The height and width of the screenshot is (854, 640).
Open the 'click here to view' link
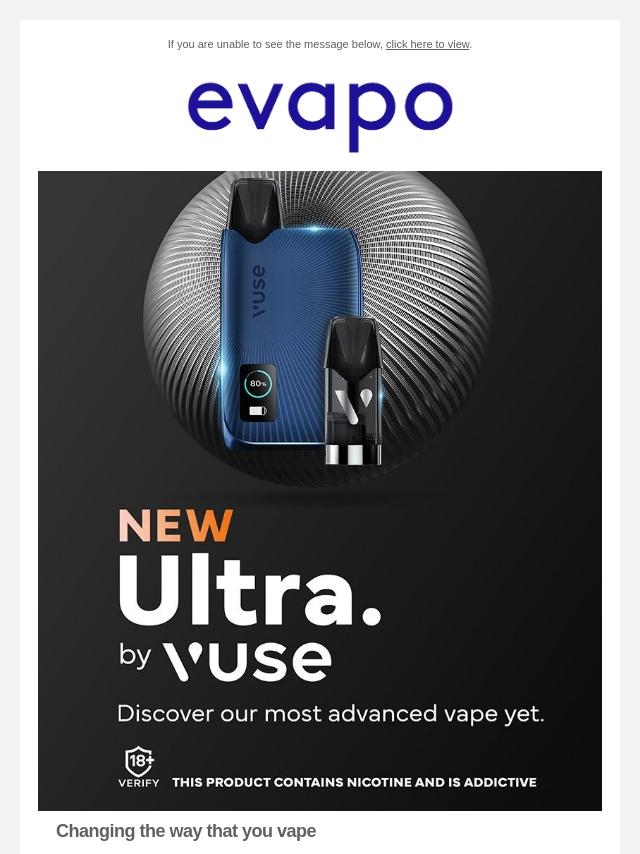(428, 44)
